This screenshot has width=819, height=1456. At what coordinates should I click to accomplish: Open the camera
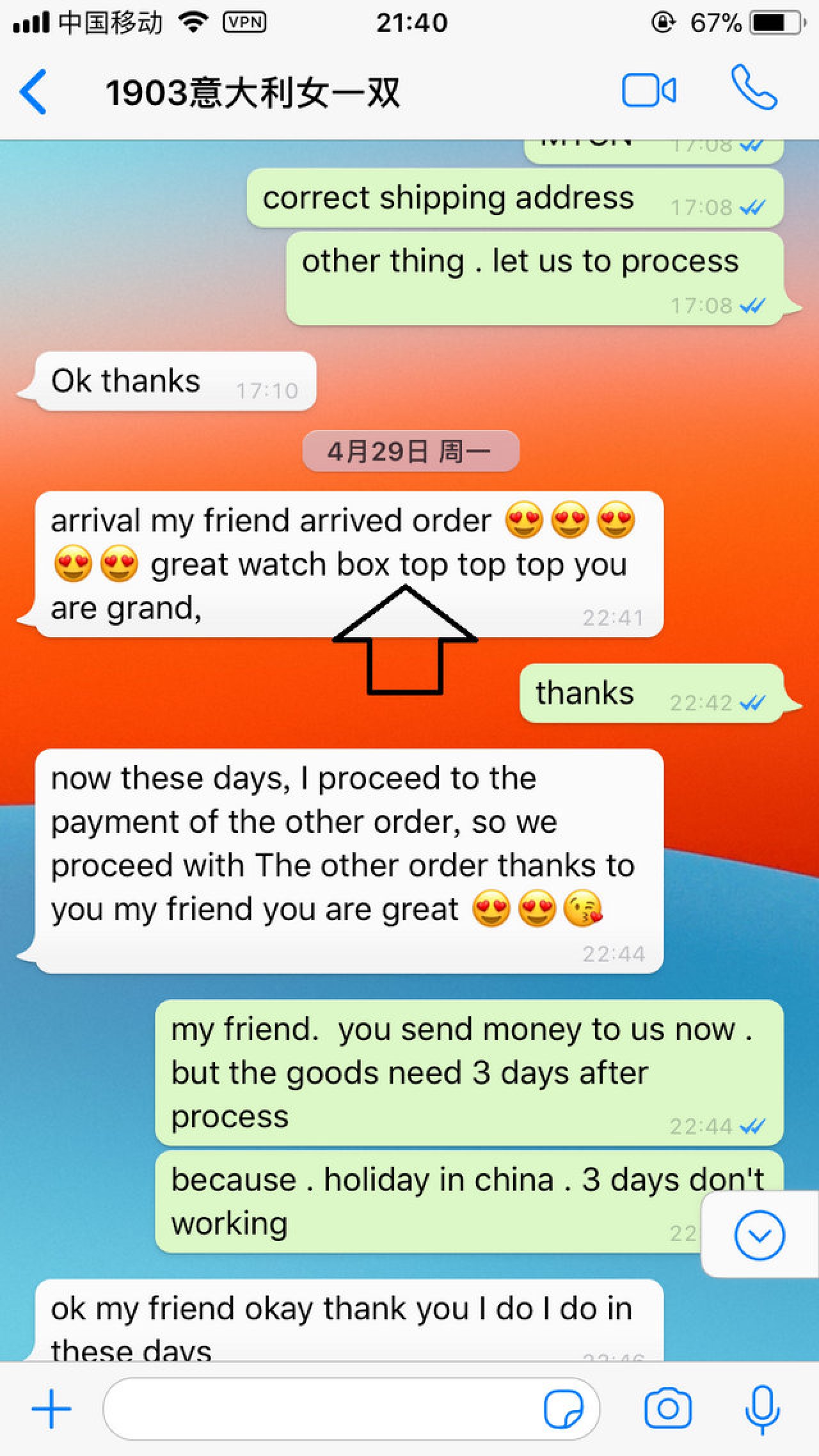coord(668,1409)
